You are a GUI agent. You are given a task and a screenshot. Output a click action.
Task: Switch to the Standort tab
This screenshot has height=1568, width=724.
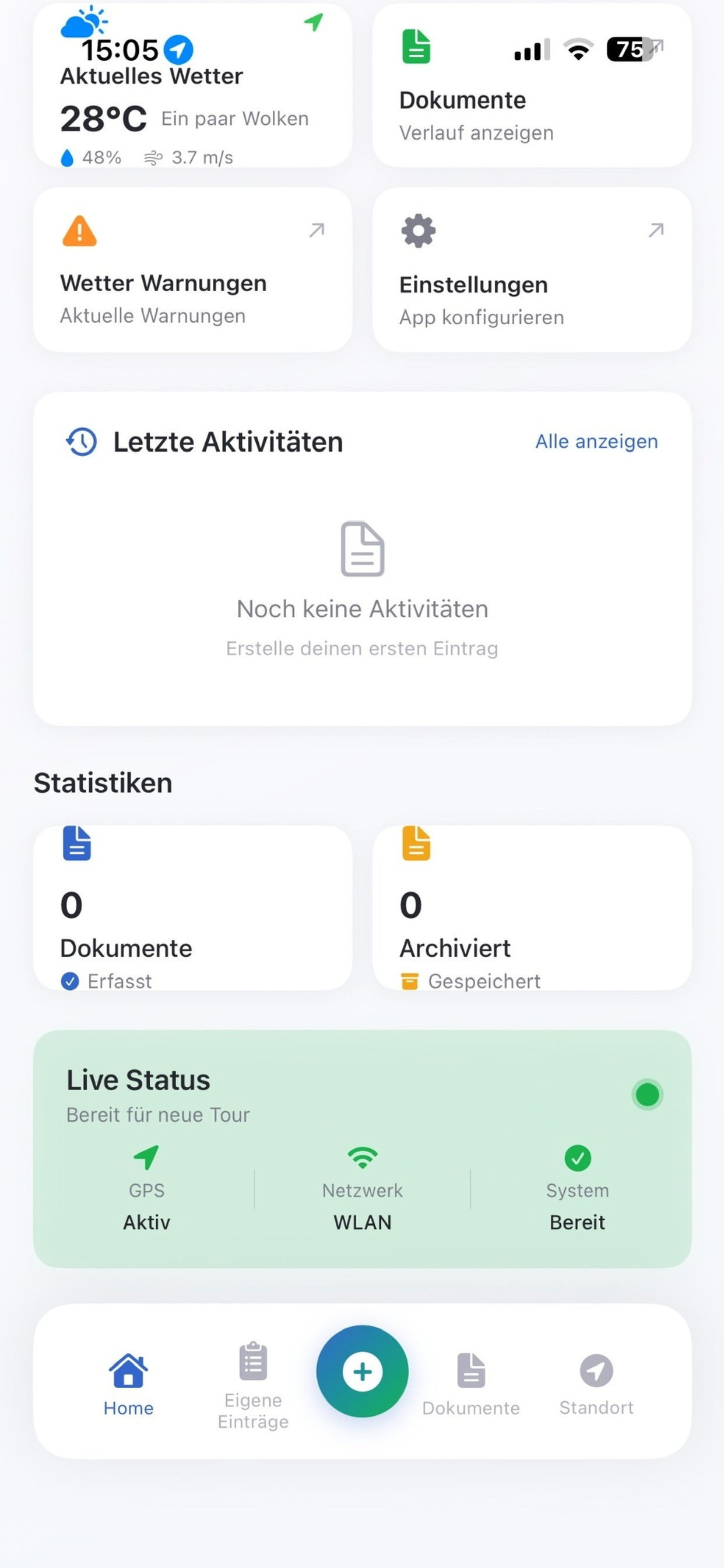596,1385
